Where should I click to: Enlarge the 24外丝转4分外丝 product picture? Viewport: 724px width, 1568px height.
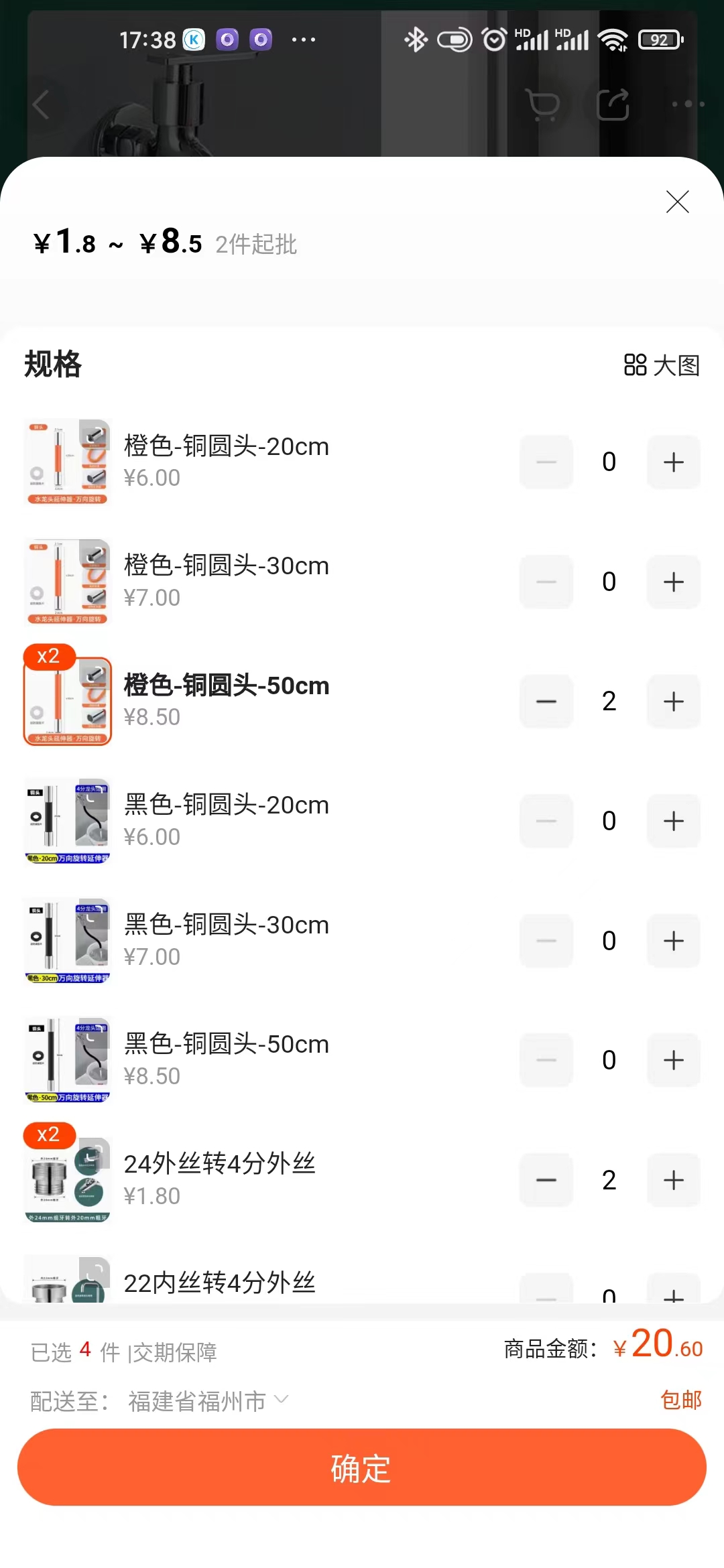click(68, 1180)
